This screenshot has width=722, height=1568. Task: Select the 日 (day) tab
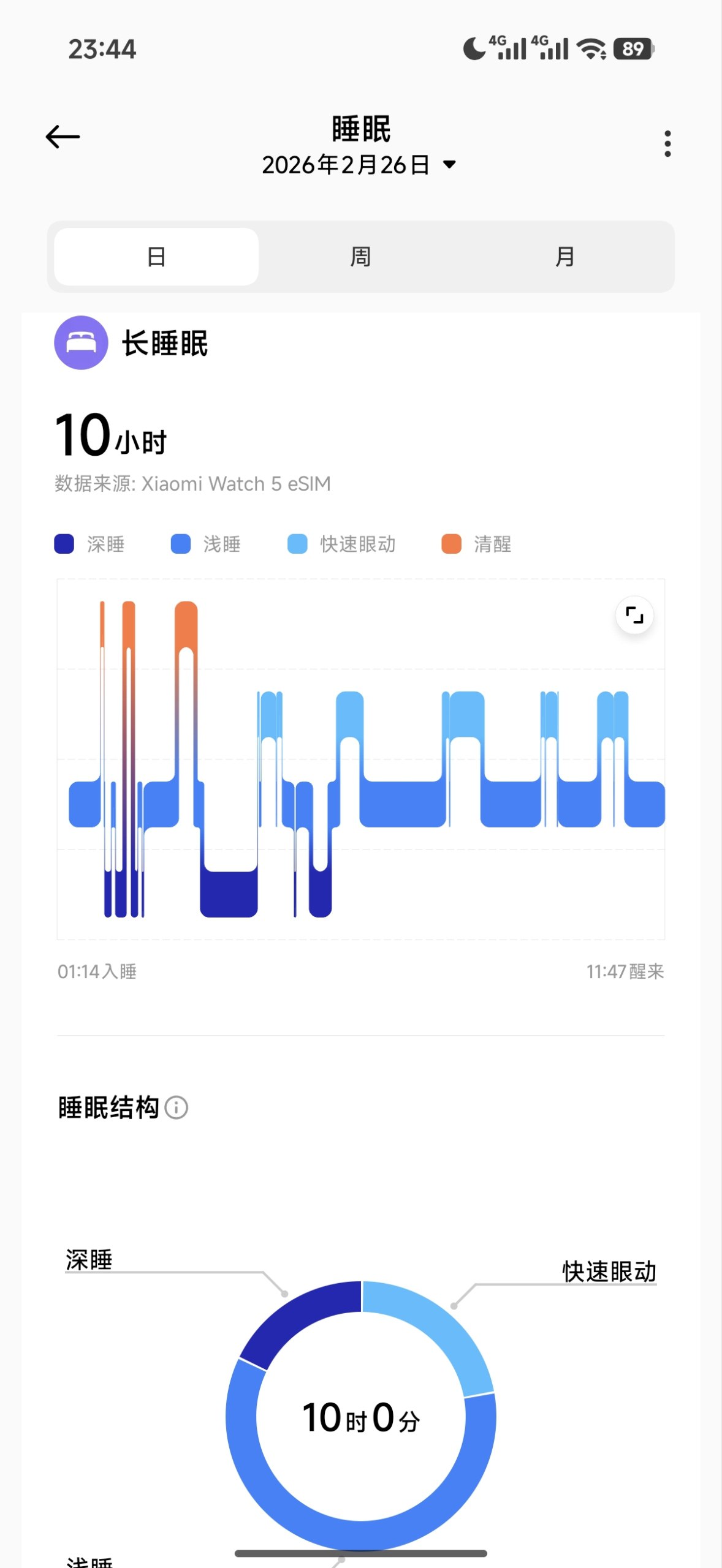(156, 257)
